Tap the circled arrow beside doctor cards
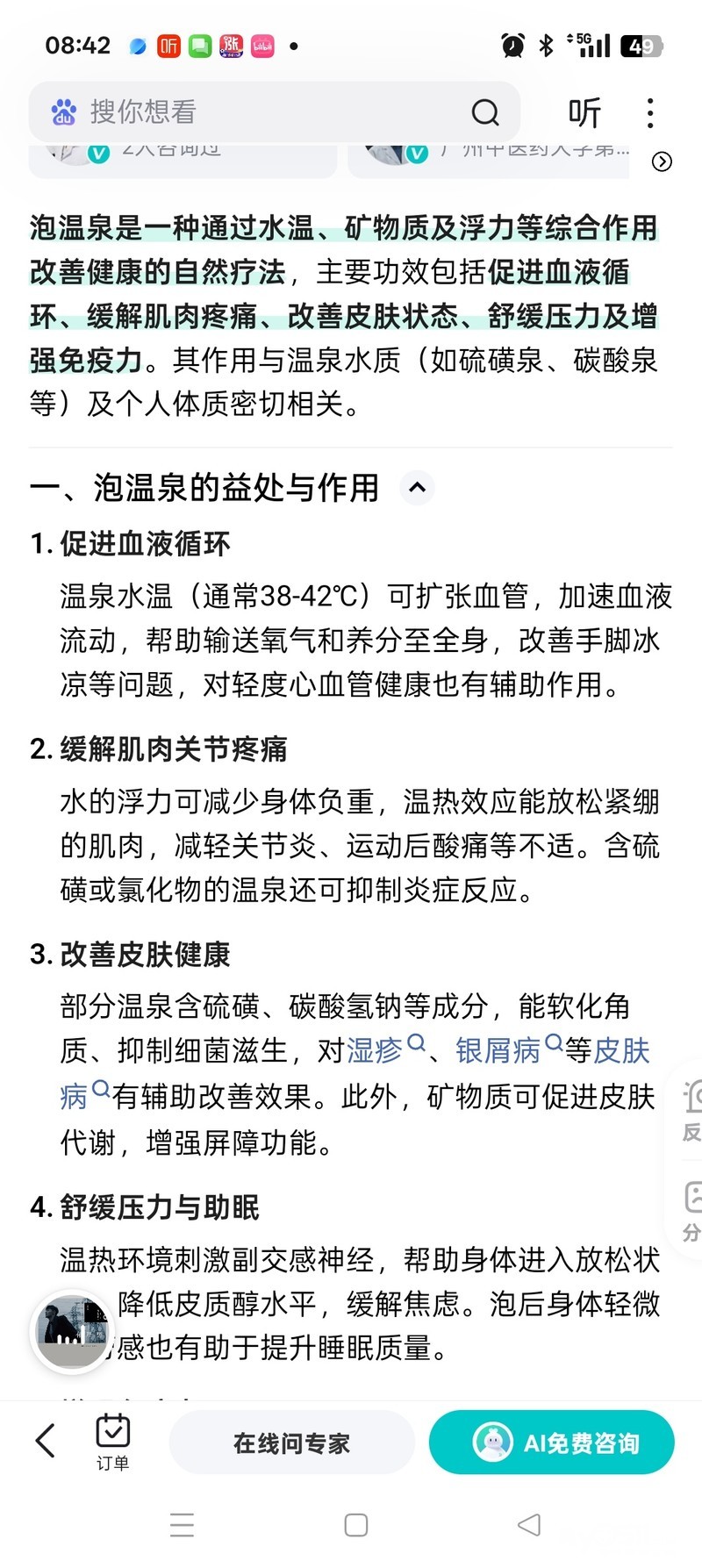702x1568 pixels. [x=663, y=161]
